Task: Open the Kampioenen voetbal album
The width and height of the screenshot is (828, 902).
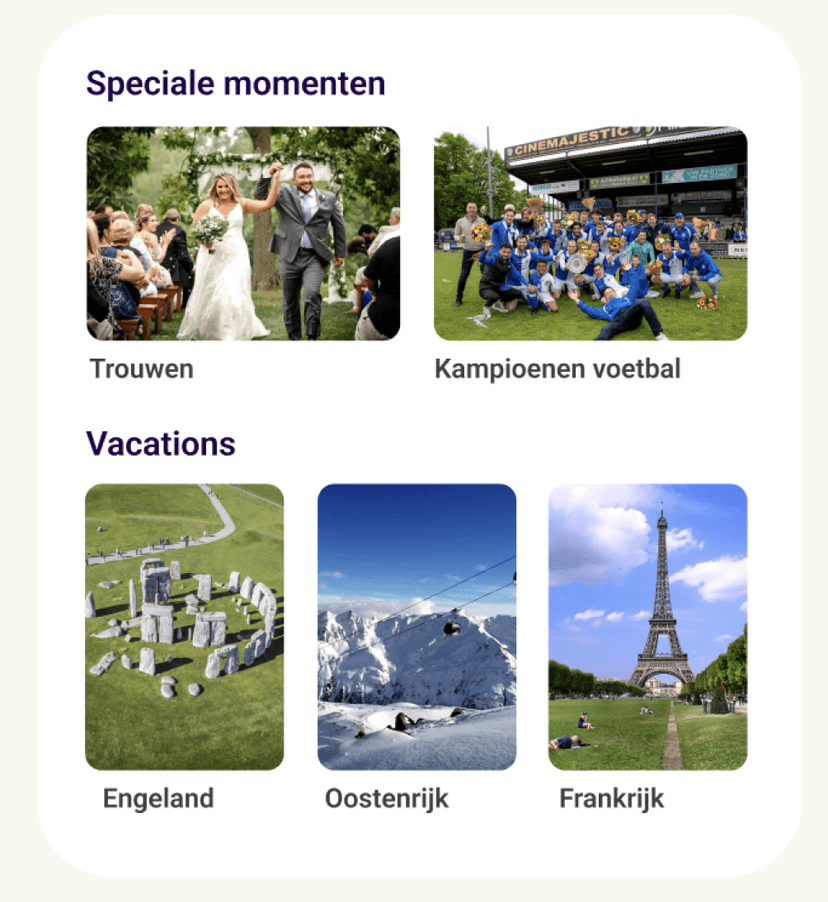Action: pyautogui.click(x=590, y=233)
